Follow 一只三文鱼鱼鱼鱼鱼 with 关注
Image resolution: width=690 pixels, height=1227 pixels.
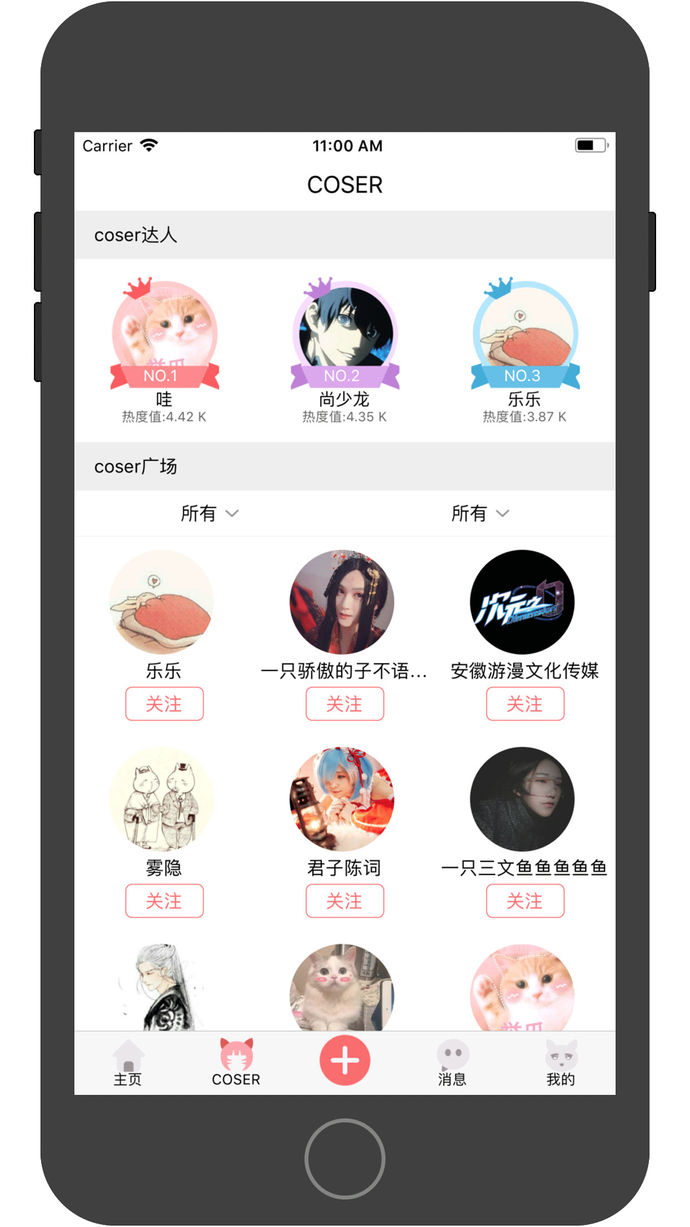[x=524, y=901]
